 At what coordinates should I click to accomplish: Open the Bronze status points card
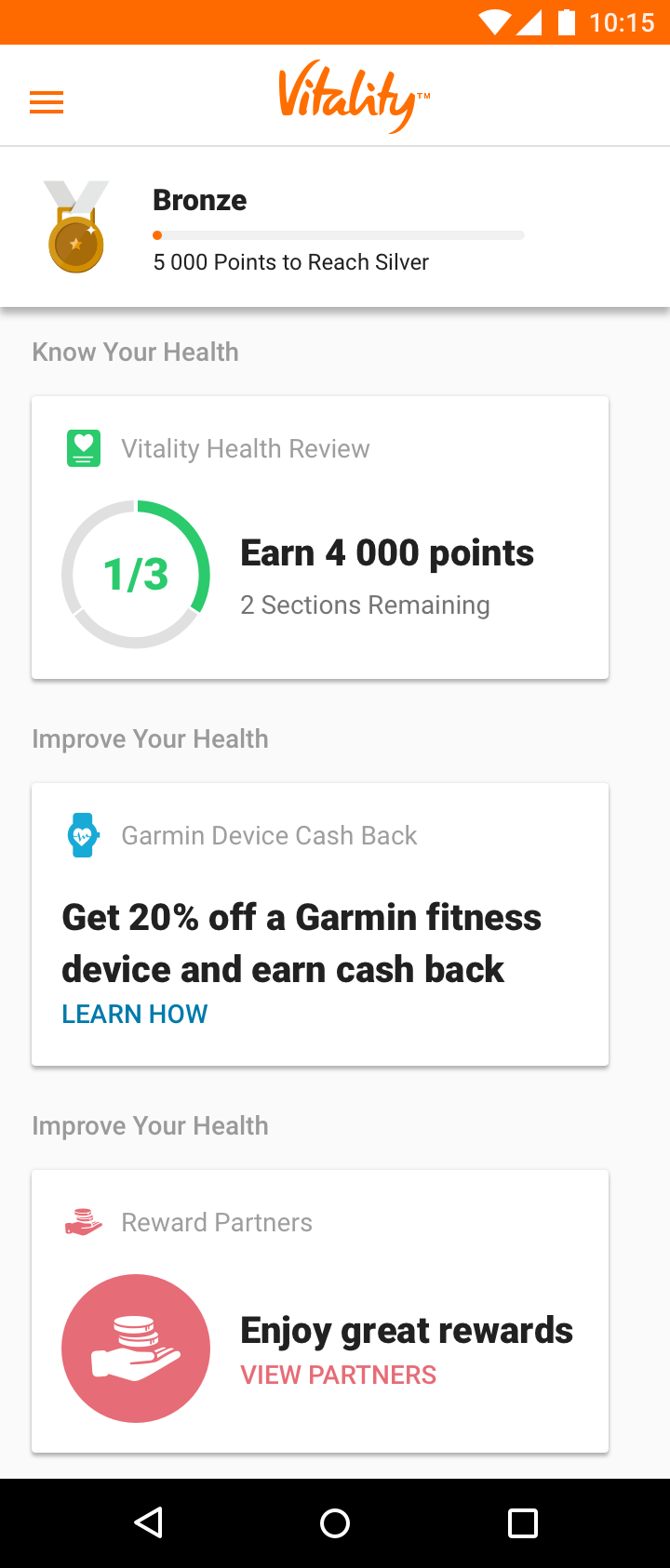tap(335, 228)
